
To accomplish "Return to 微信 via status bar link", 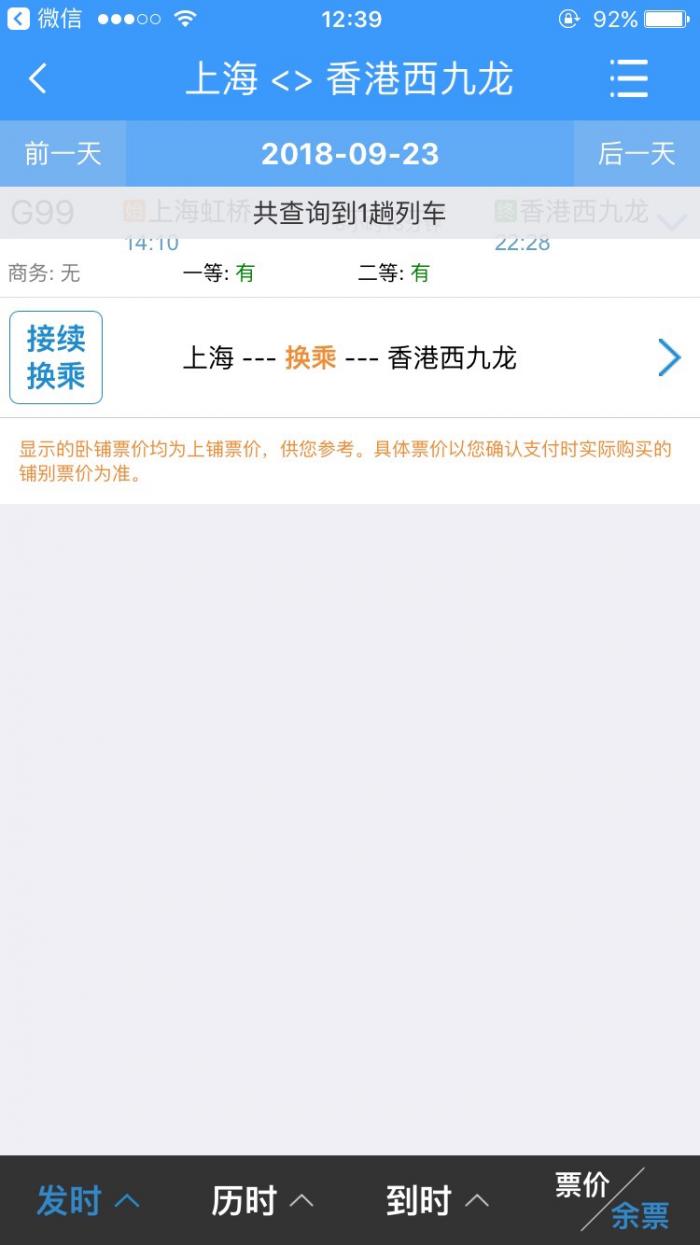I will click(x=45, y=19).
